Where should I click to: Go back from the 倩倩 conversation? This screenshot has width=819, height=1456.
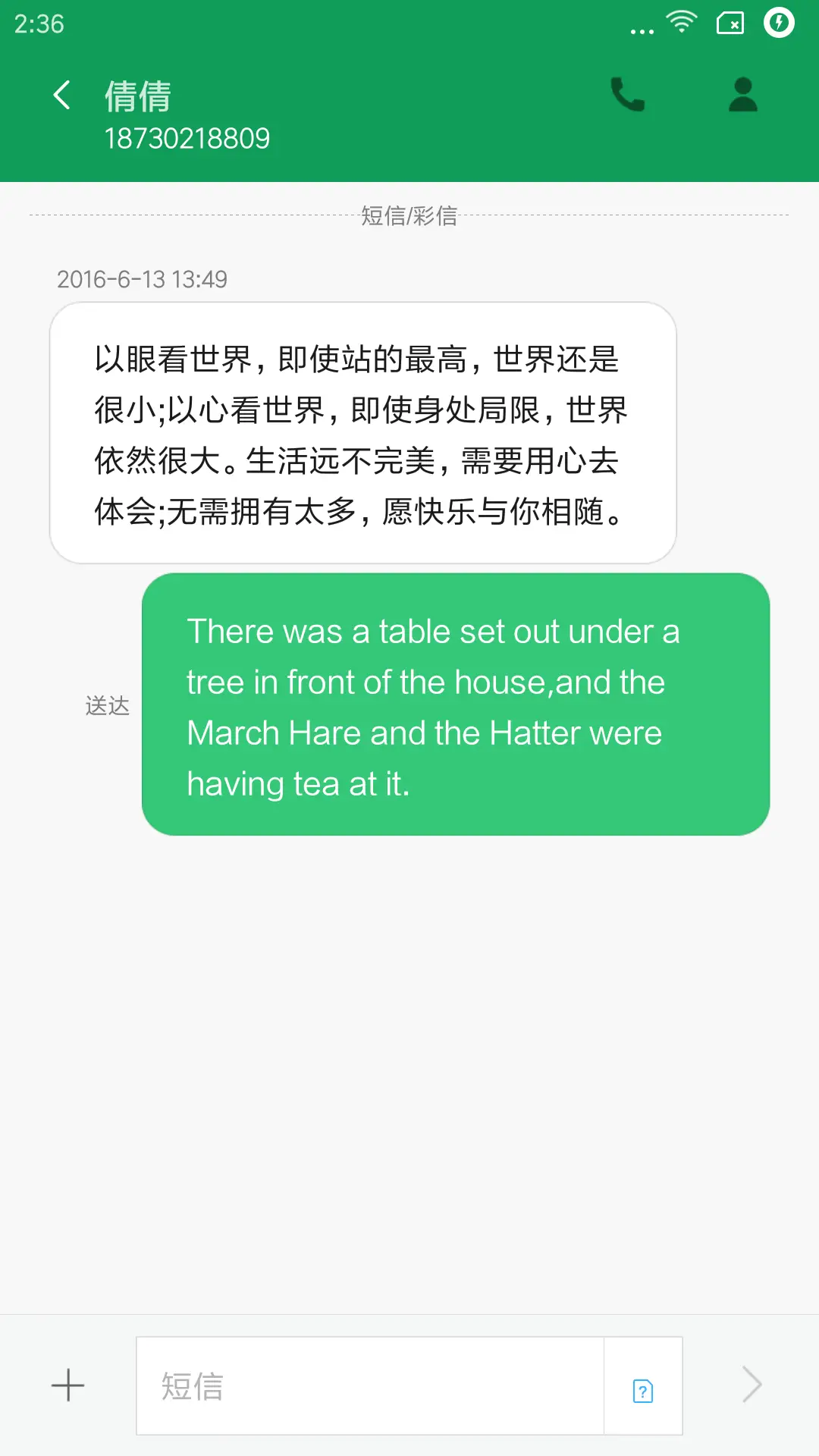[x=62, y=96]
